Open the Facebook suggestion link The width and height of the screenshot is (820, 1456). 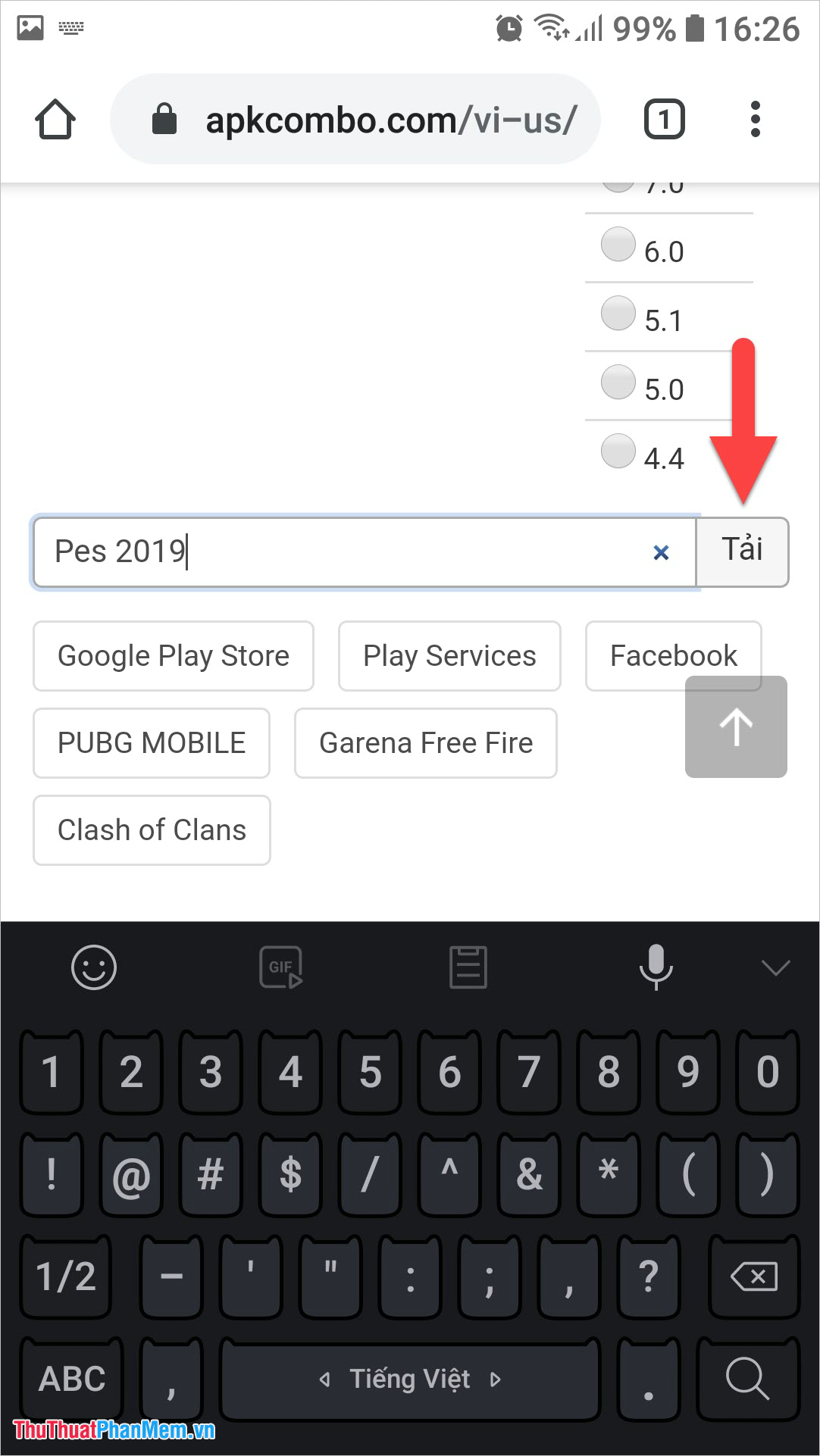click(672, 656)
